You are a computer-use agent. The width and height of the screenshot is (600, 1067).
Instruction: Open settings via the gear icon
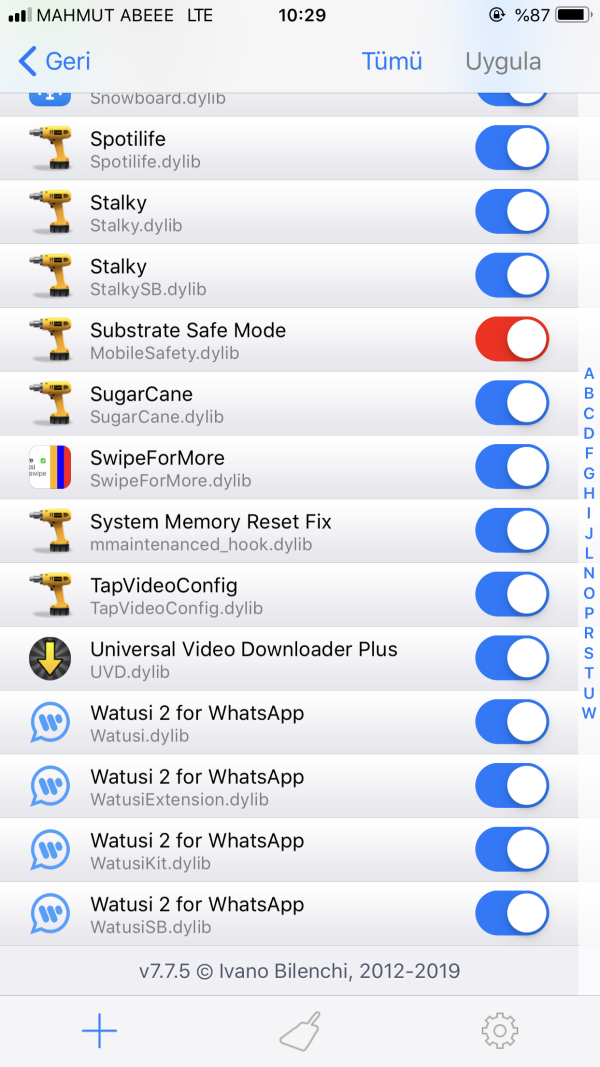pos(499,1031)
